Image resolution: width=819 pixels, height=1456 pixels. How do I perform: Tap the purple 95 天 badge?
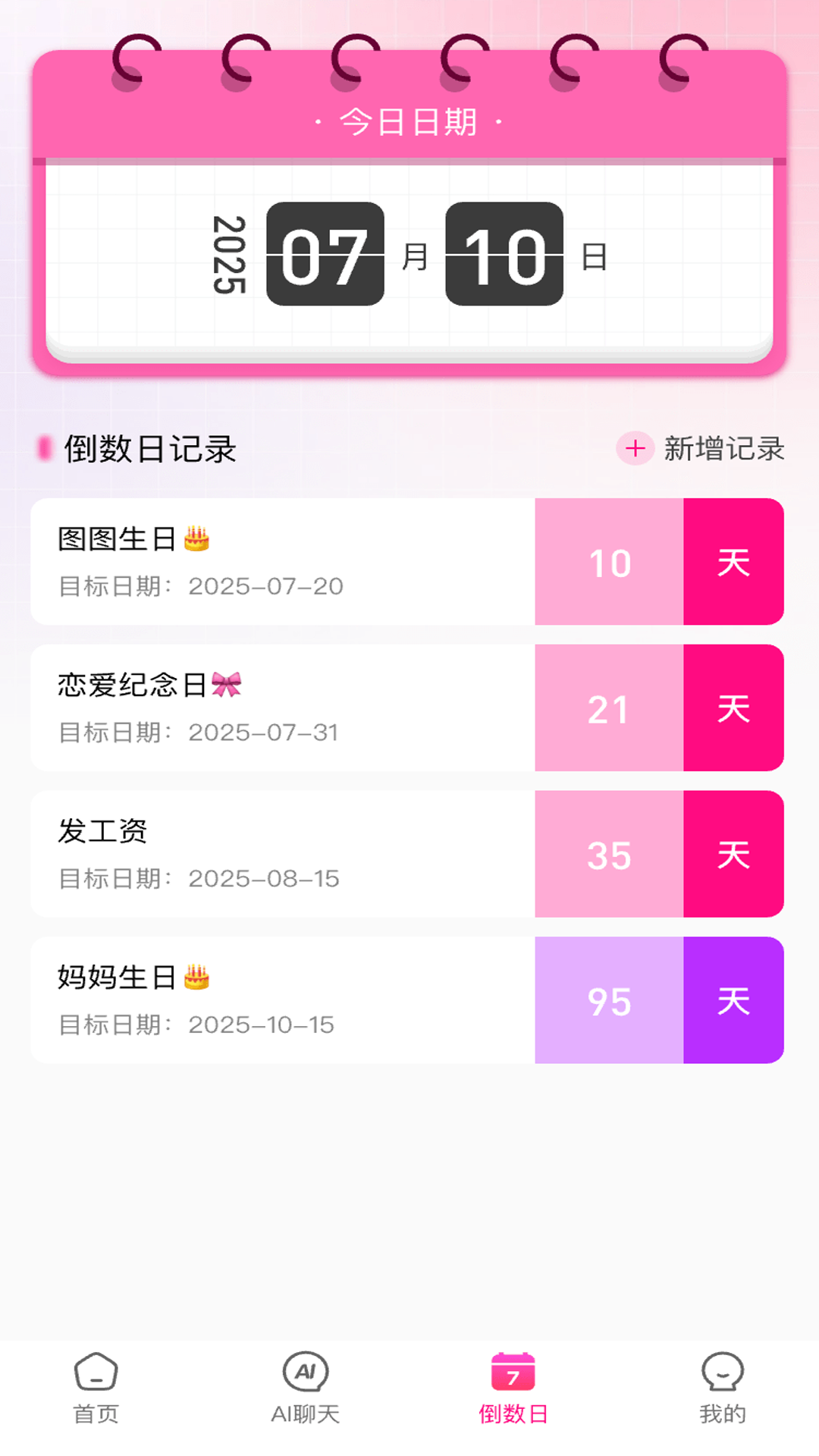659,999
